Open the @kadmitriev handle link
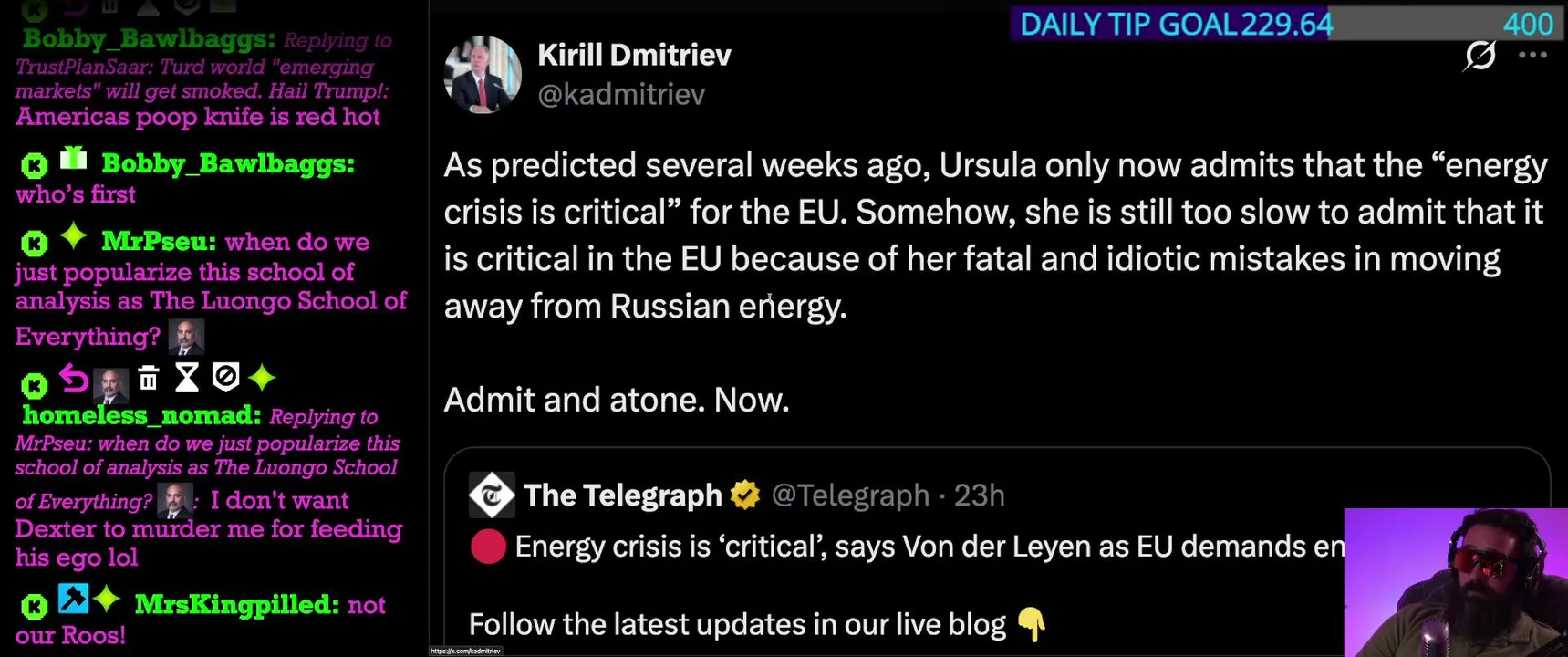Image resolution: width=1568 pixels, height=657 pixels. [x=621, y=94]
